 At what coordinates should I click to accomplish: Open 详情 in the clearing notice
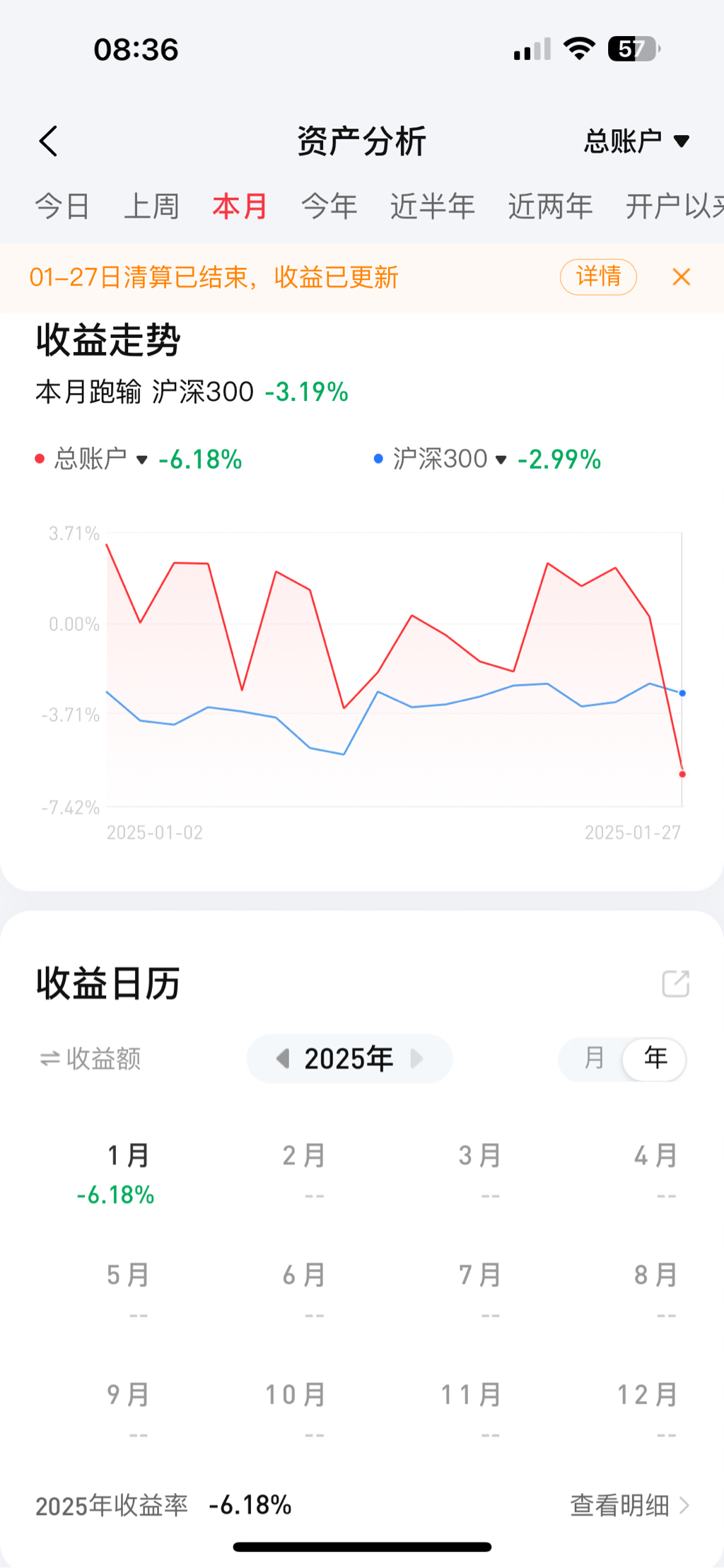(x=598, y=276)
